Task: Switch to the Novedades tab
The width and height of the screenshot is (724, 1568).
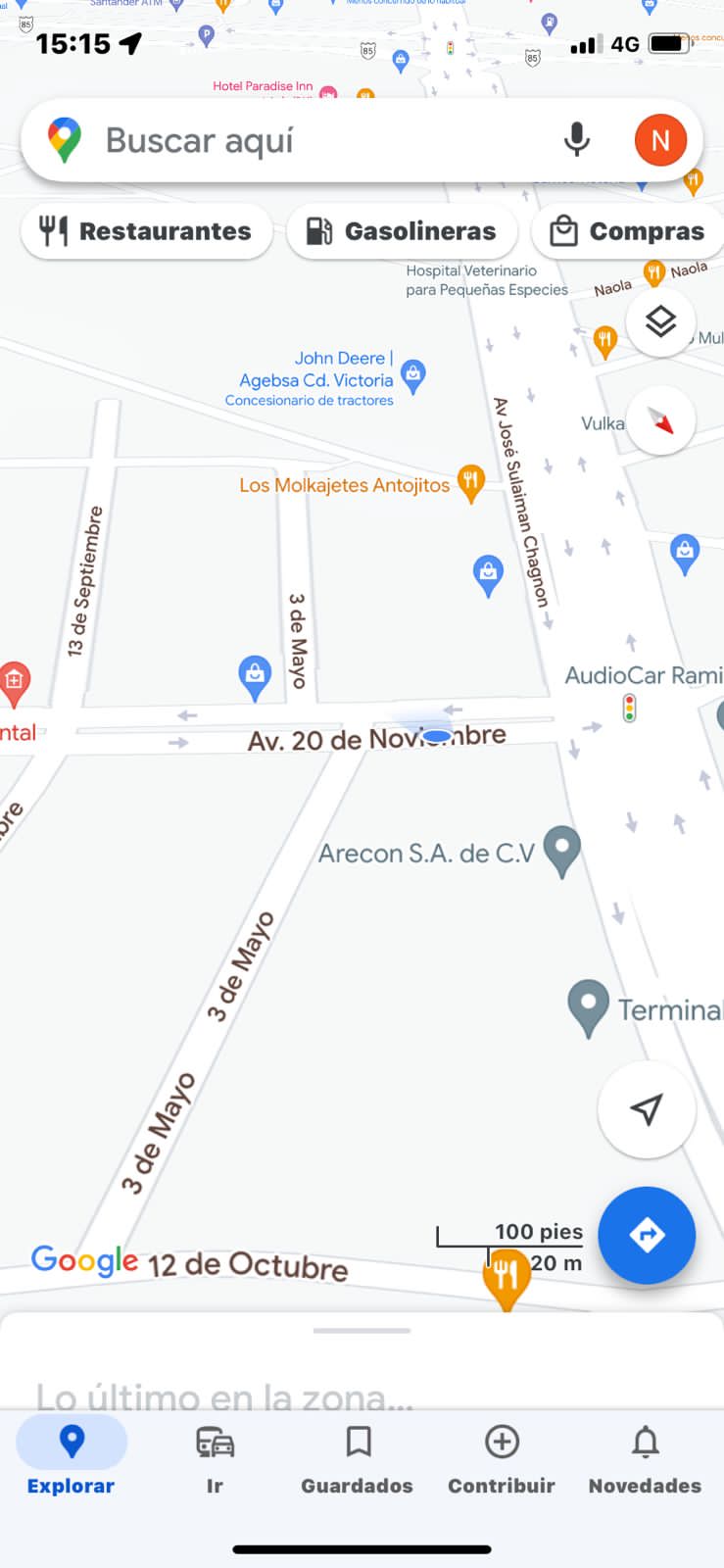Action: [x=645, y=1459]
